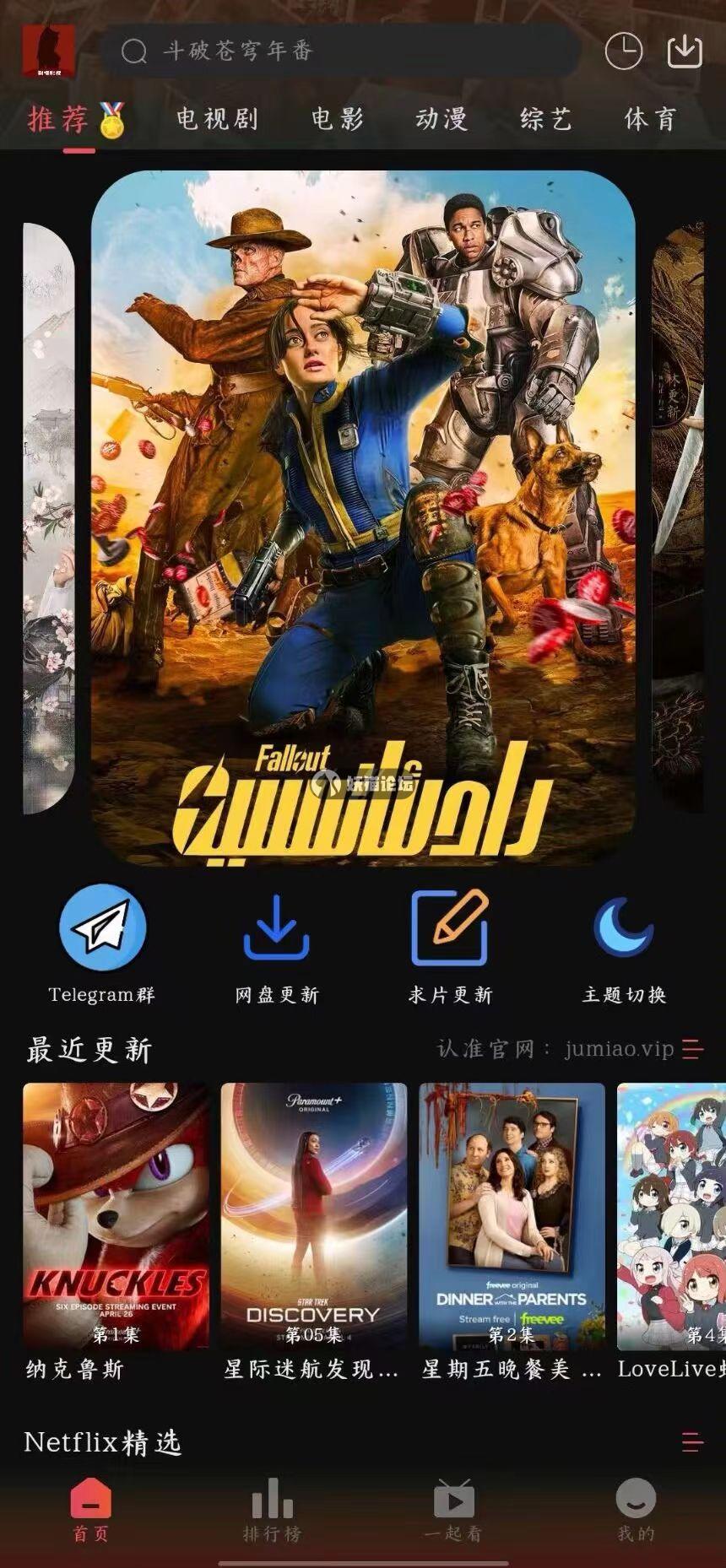The image size is (726, 1568).
Task: Open the 体育 tab
Action: coord(651,119)
